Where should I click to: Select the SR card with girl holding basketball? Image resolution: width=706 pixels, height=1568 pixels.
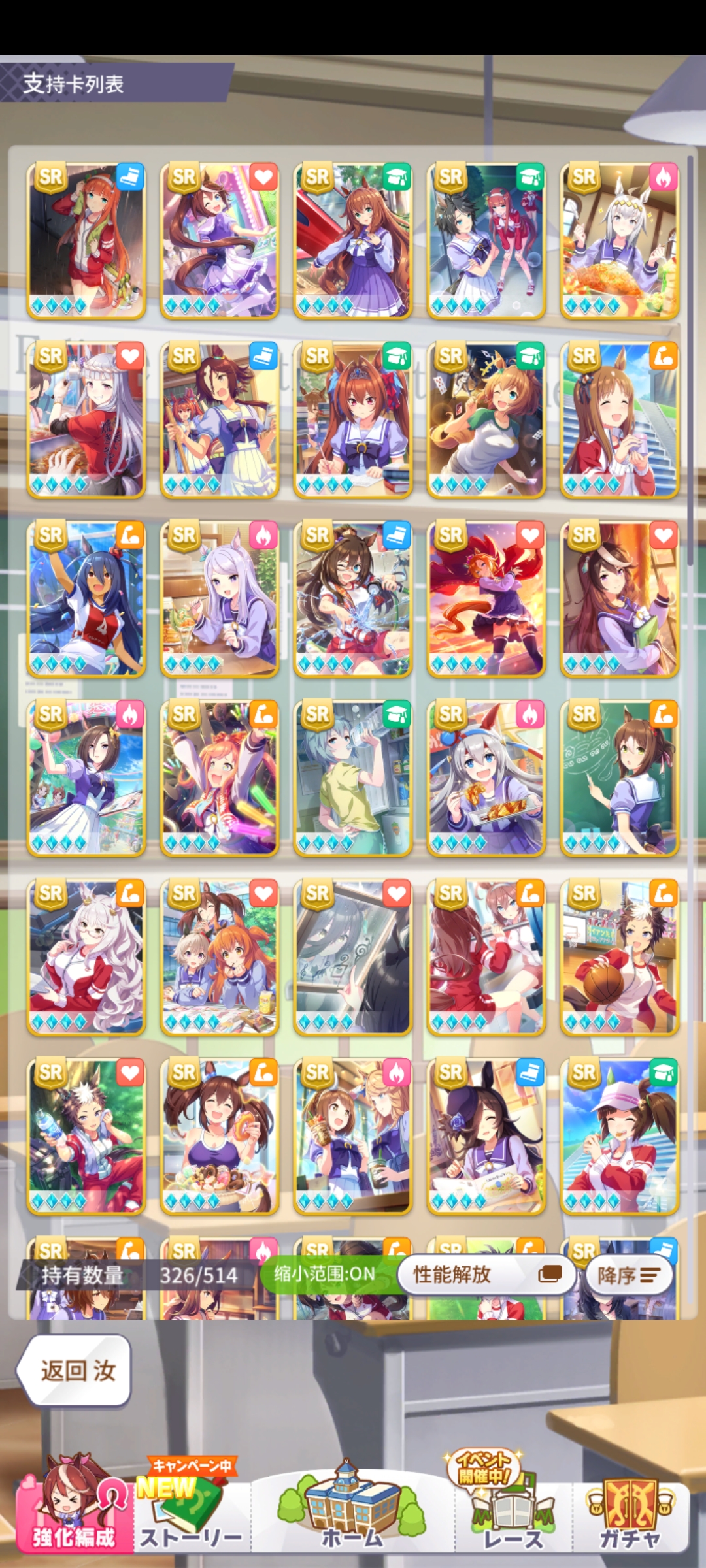click(x=619, y=957)
